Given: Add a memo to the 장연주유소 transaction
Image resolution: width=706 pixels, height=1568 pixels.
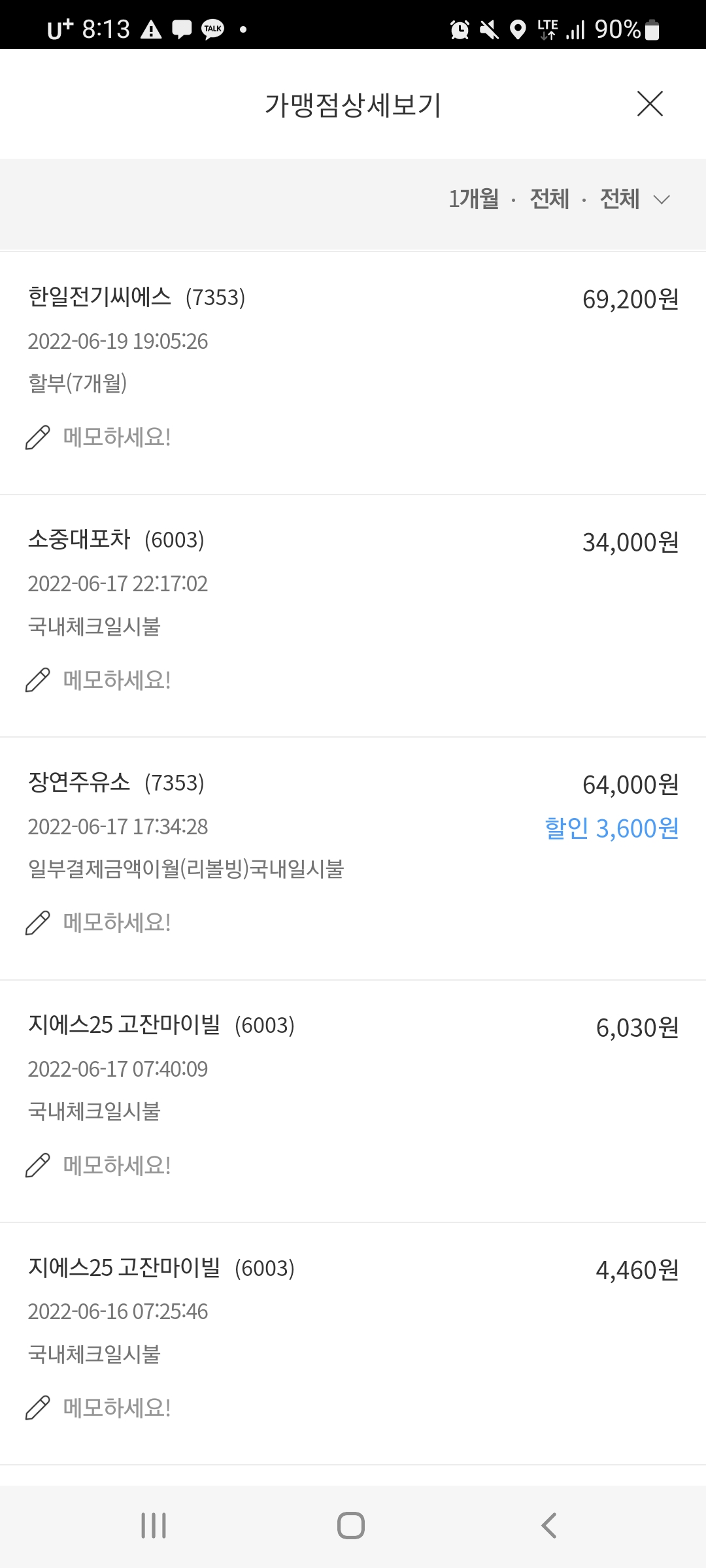Looking at the screenshot, I should pyautogui.click(x=98, y=923).
